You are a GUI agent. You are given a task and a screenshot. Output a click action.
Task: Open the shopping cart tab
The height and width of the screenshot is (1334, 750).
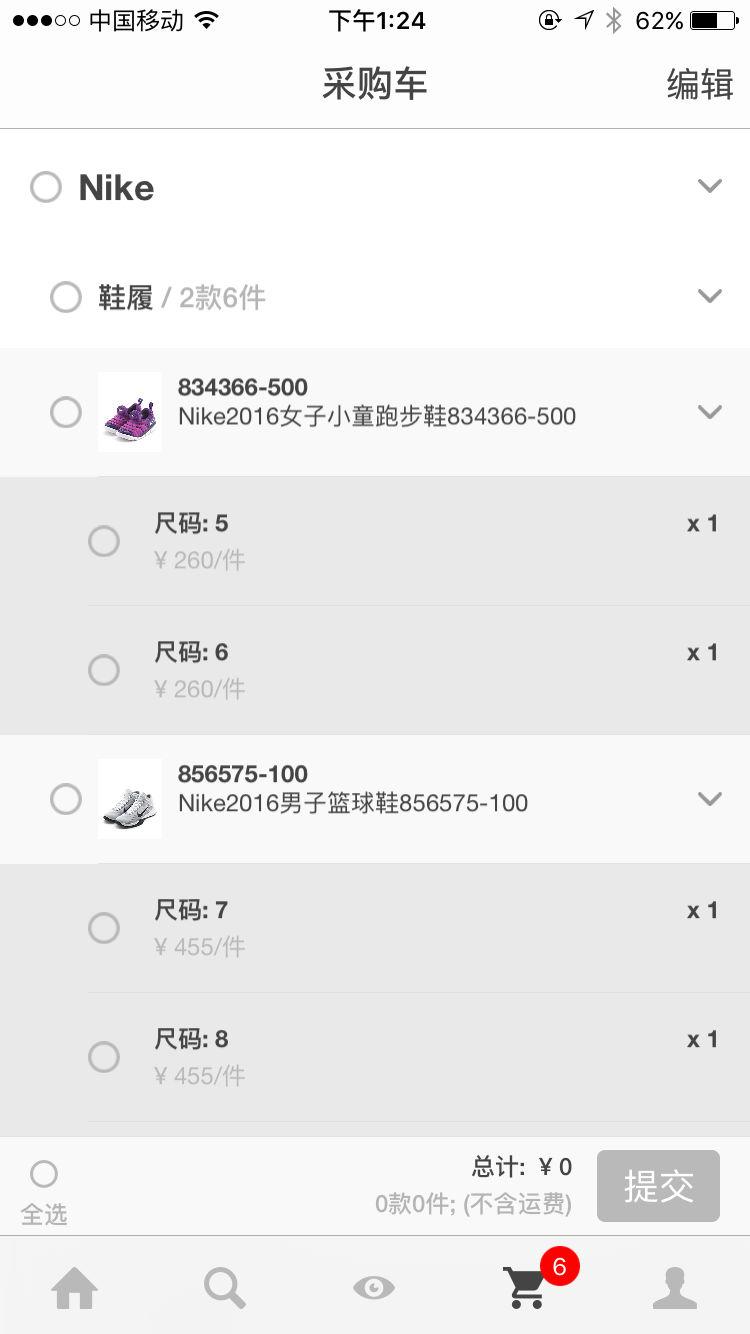point(525,1288)
